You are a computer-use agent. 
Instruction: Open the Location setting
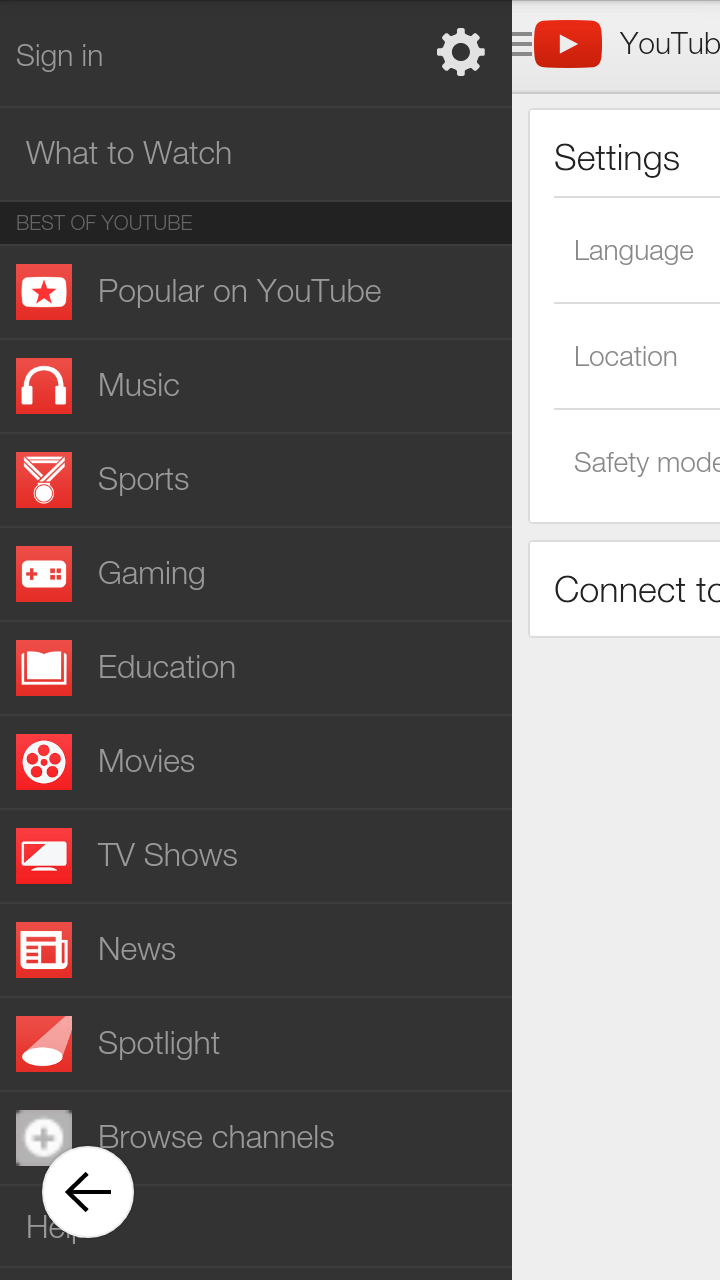[x=626, y=356]
